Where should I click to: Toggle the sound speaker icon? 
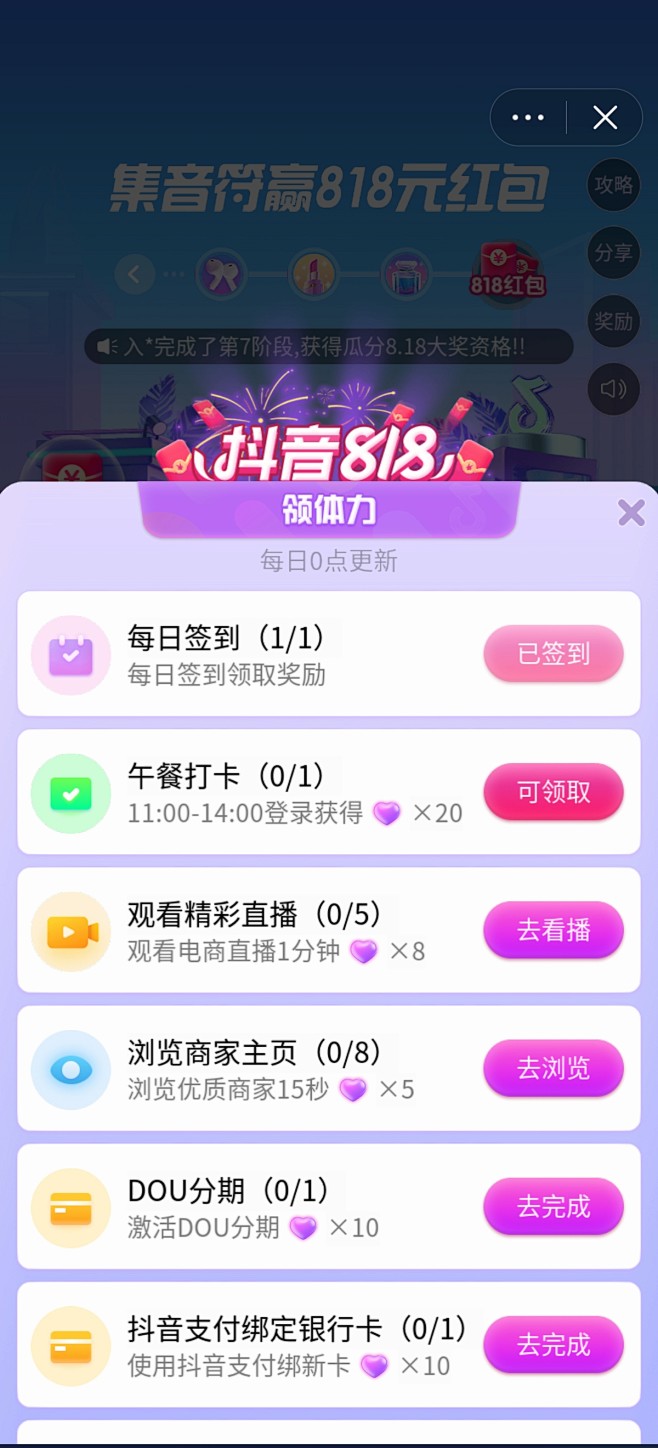[x=614, y=389]
